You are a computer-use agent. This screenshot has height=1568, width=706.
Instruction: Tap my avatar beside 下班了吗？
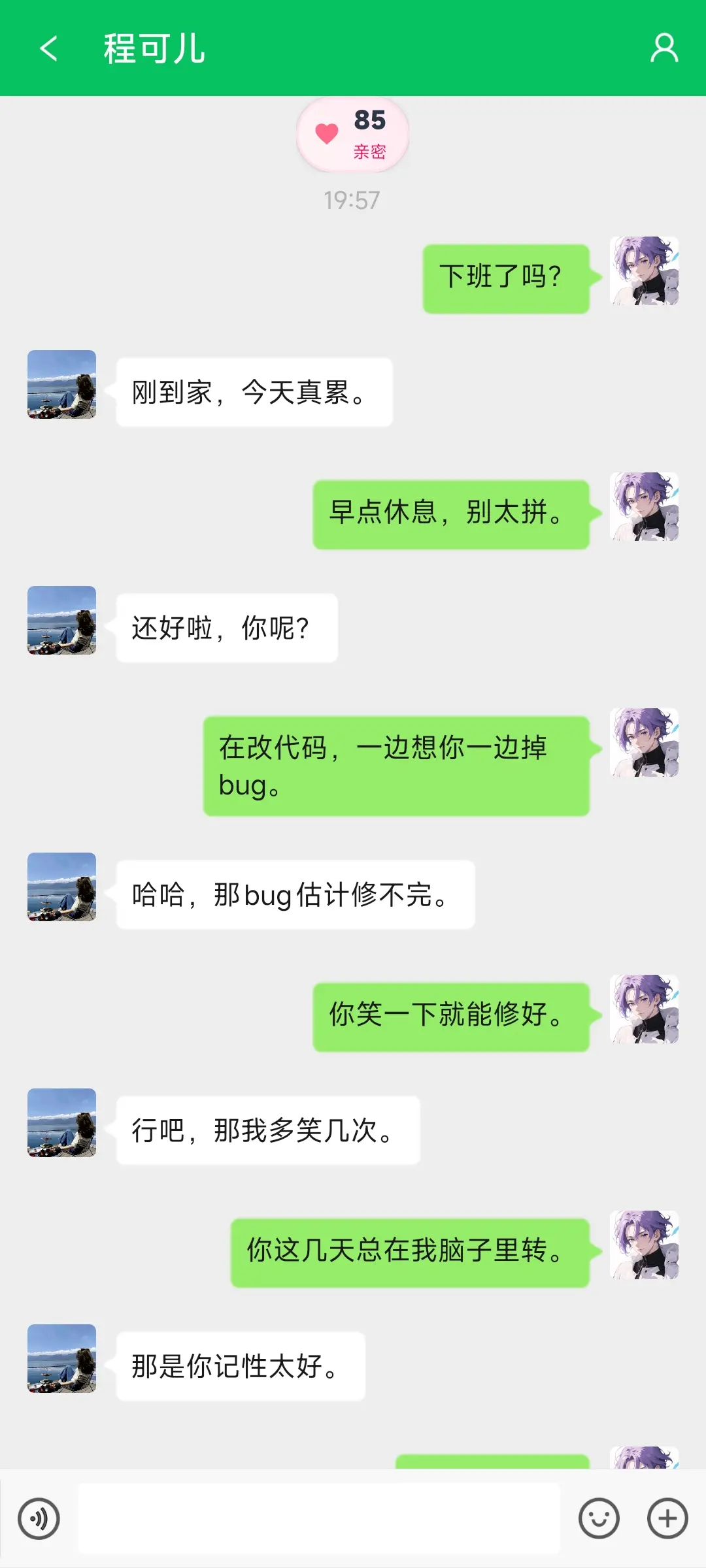tap(644, 271)
